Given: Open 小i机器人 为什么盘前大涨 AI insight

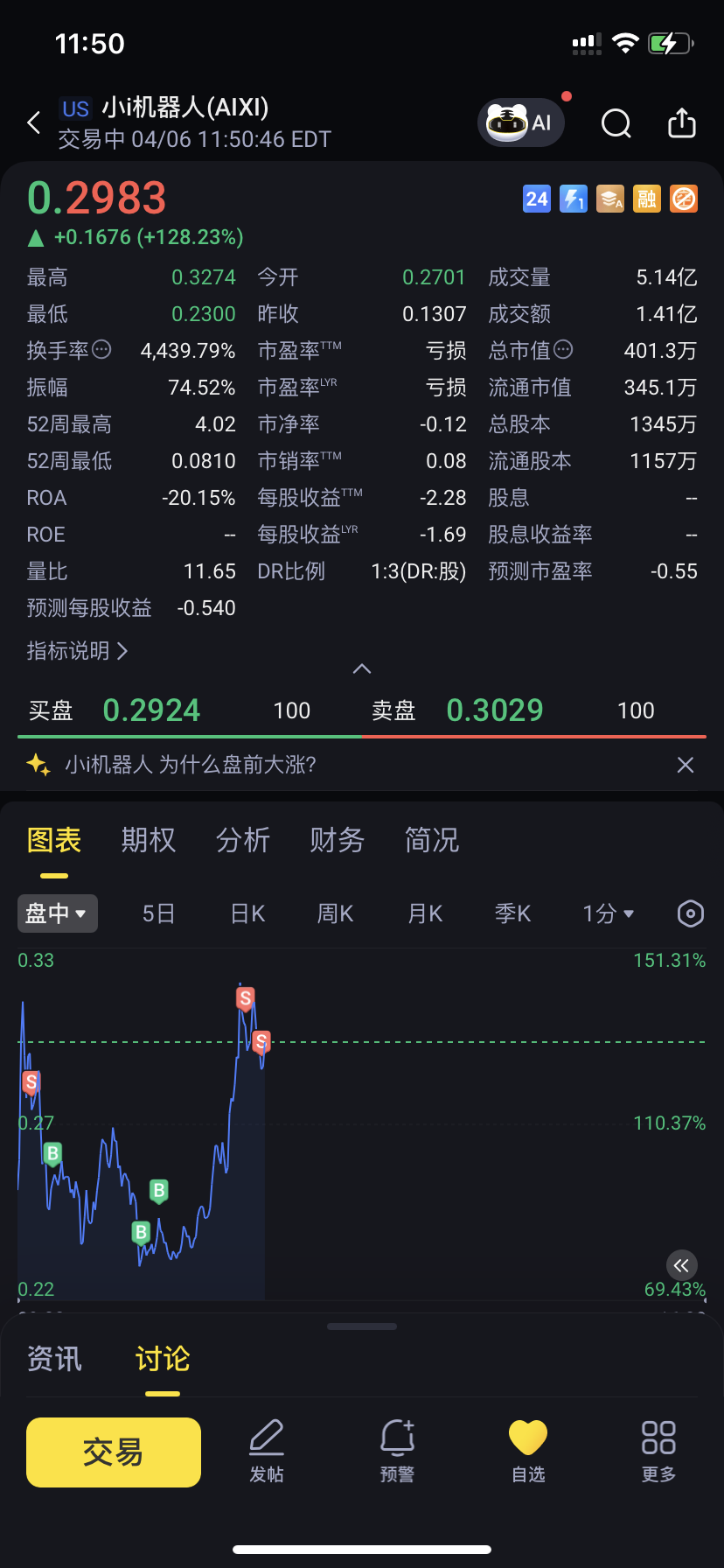Looking at the screenshot, I should pyautogui.click(x=191, y=765).
